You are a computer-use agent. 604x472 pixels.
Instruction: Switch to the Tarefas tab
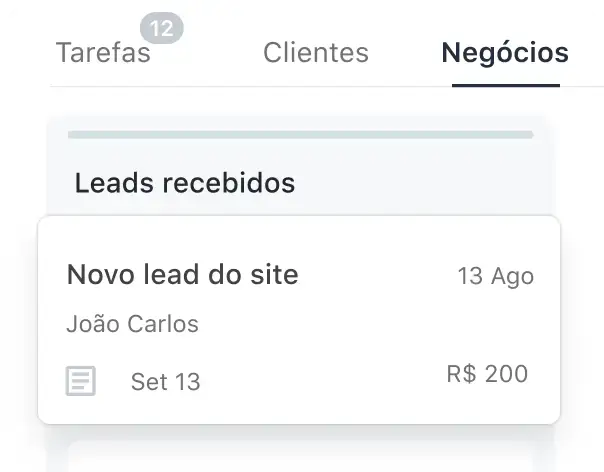[103, 53]
